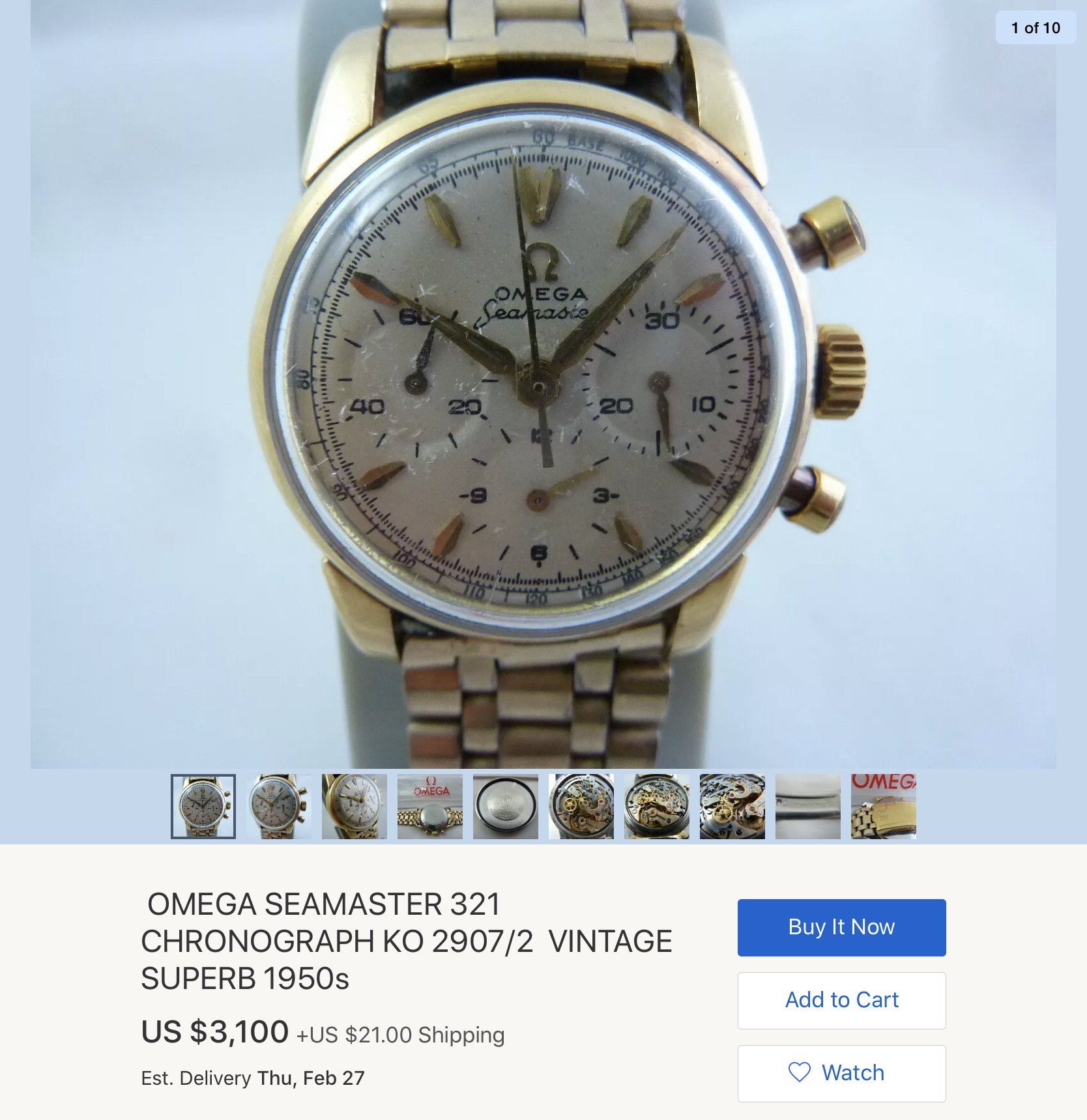Tap Buy It Now button
The width and height of the screenshot is (1087, 1120).
click(x=841, y=927)
